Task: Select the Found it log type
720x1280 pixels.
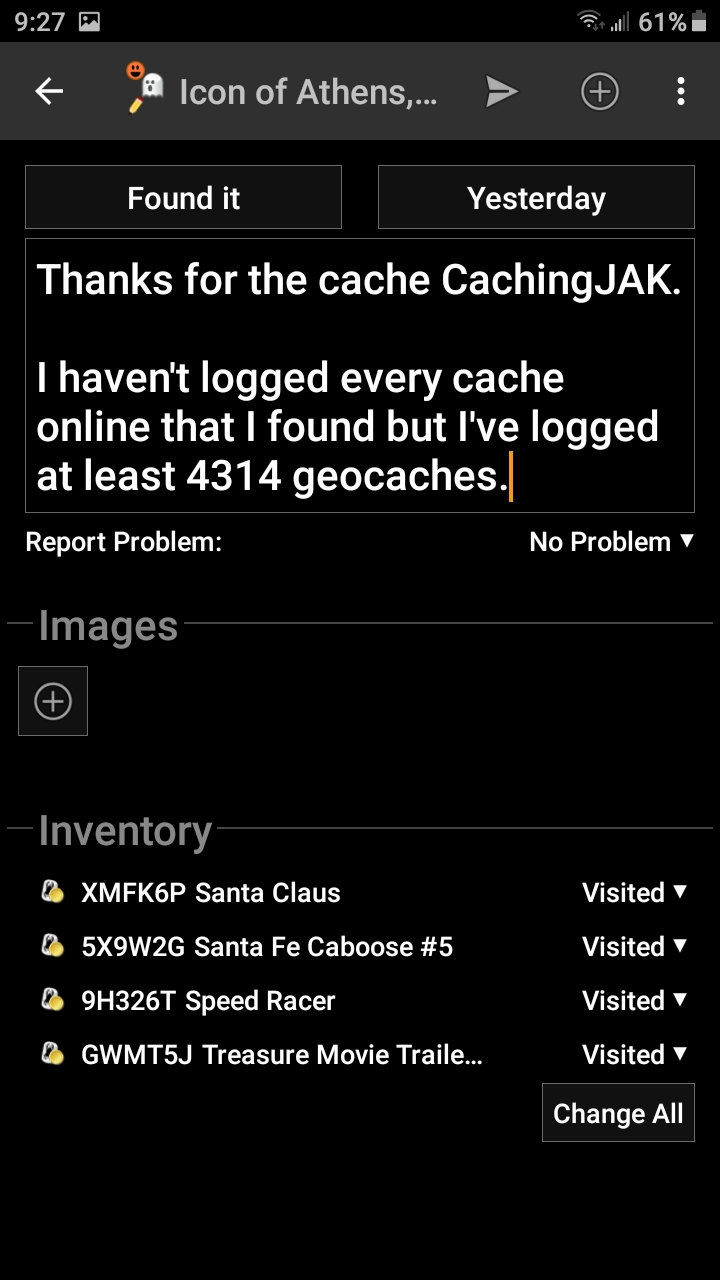Action: point(183,197)
